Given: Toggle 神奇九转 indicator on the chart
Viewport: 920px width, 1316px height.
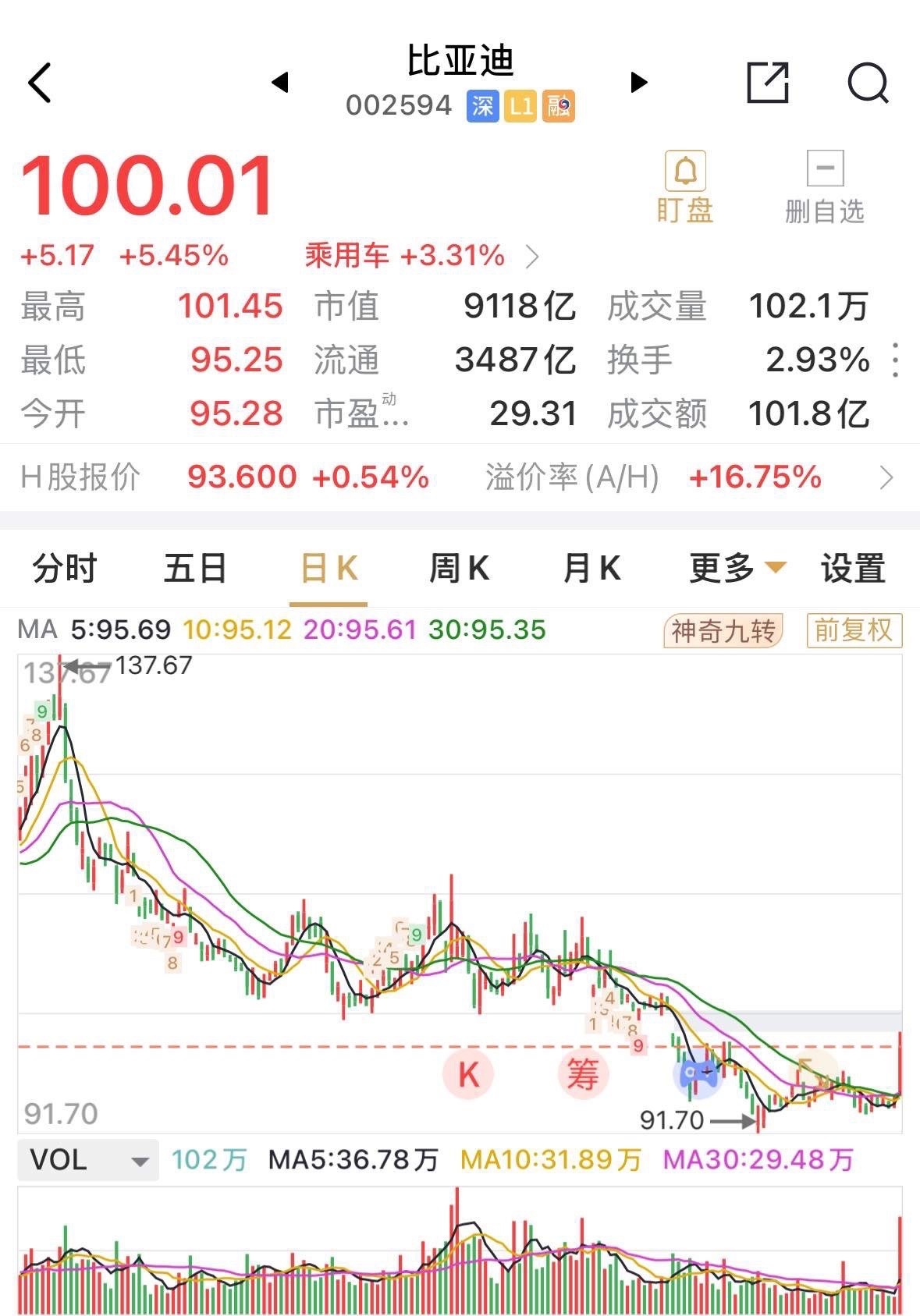Looking at the screenshot, I should tap(722, 630).
